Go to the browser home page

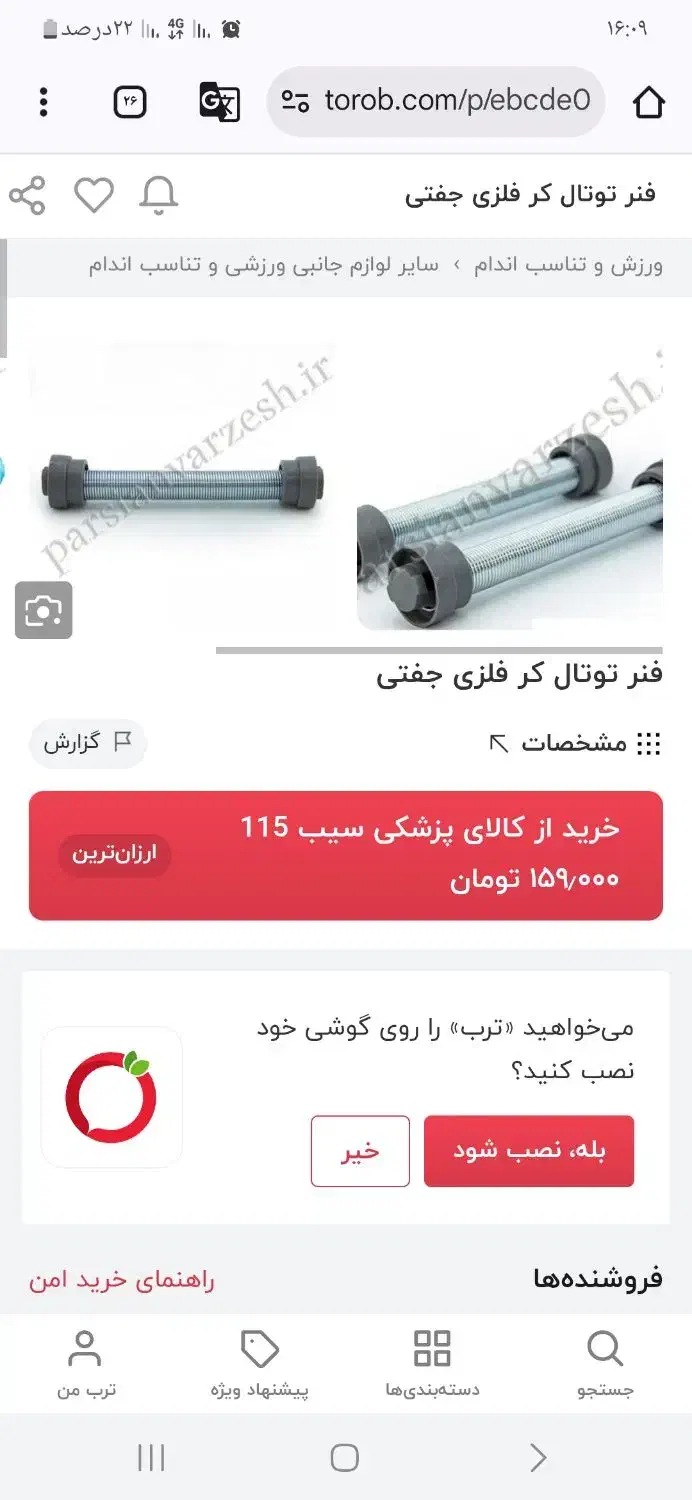[649, 102]
